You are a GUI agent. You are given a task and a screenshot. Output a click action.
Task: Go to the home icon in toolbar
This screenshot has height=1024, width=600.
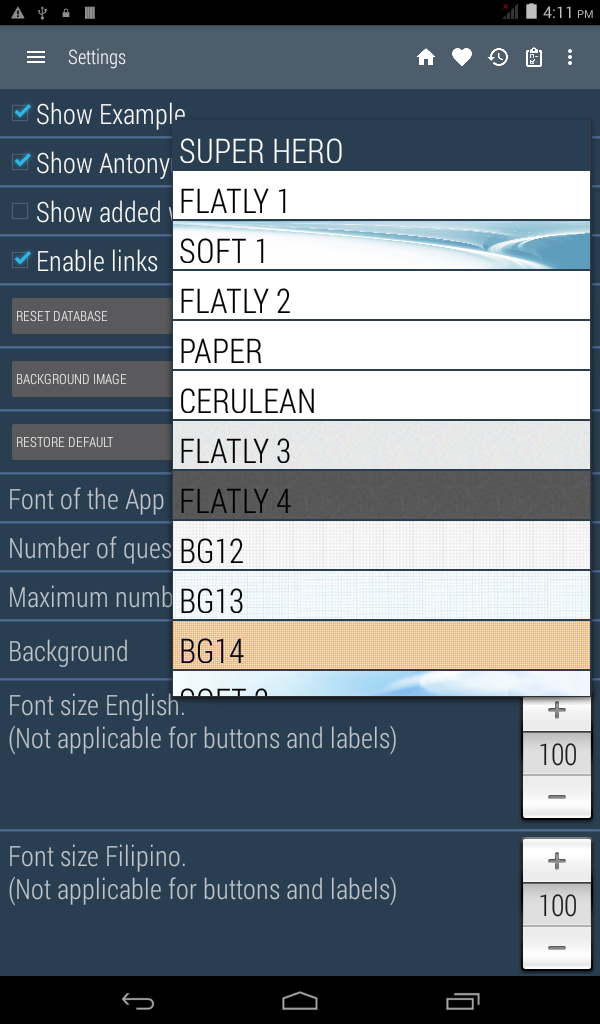[x=426, y=57]
